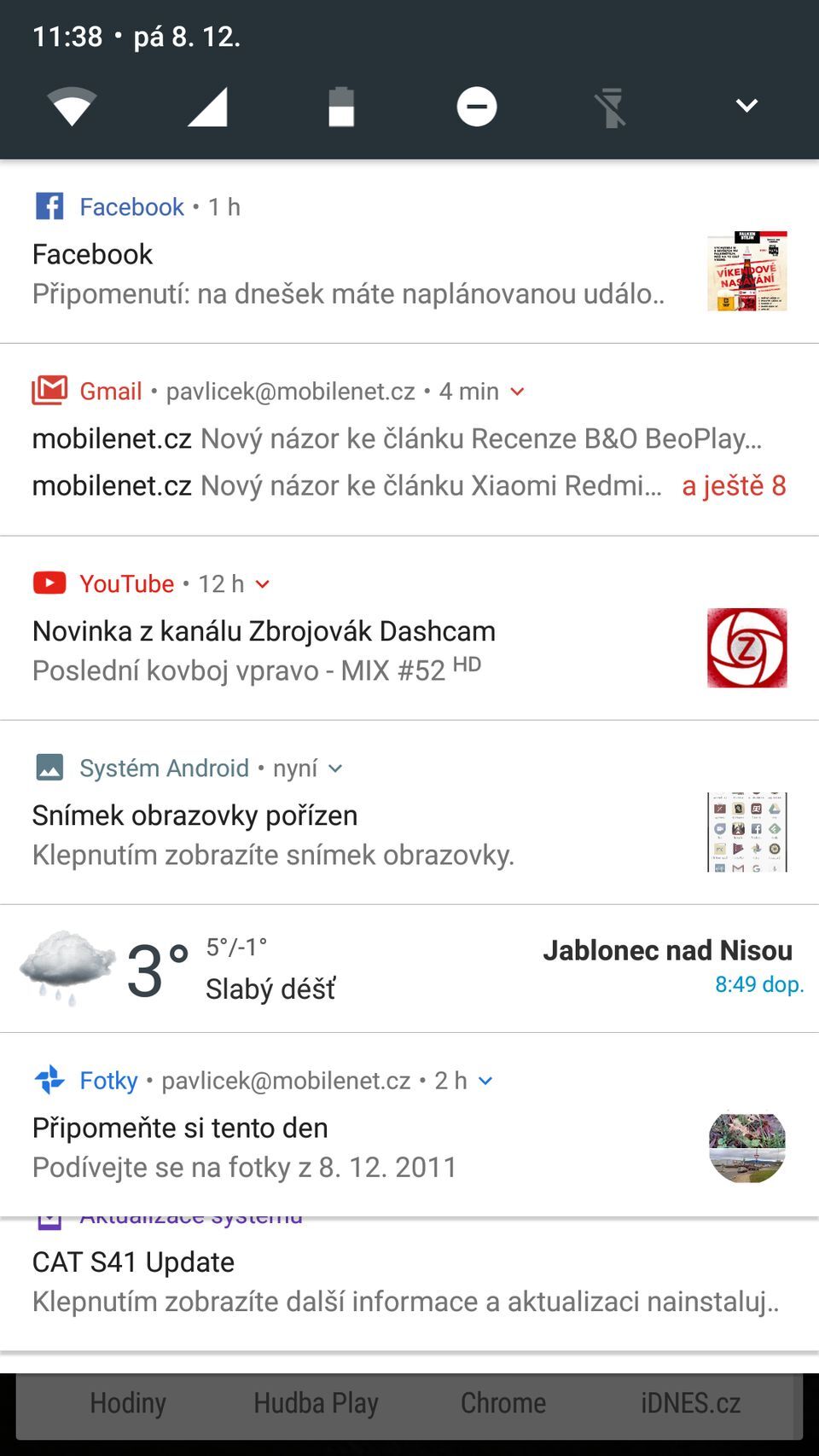Toggle the mobile data quick setting
The width and height of the screenshot is (819, 1456).
click(x=207, y=107)
